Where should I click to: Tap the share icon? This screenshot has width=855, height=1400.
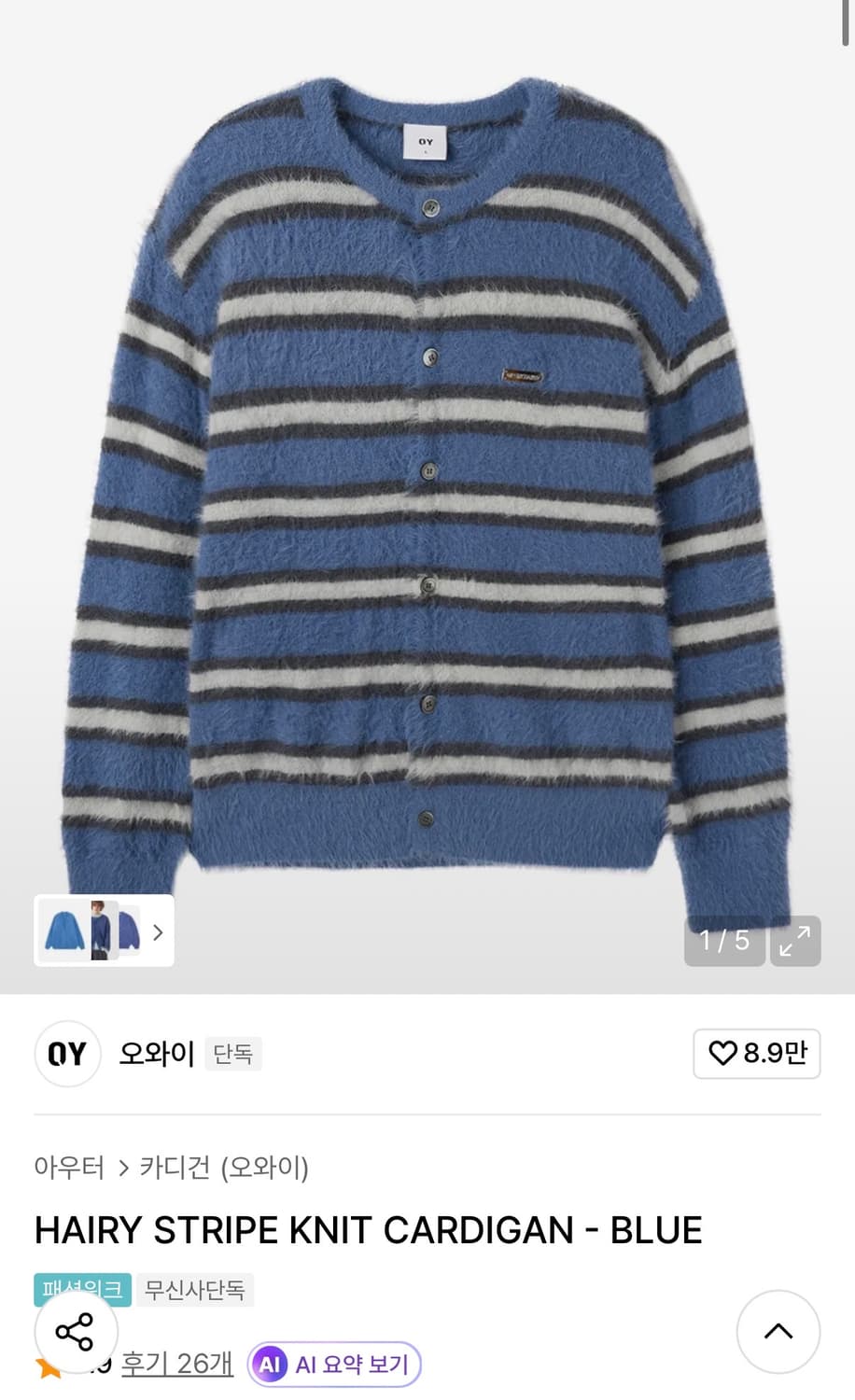click(x=77, y=1333)
